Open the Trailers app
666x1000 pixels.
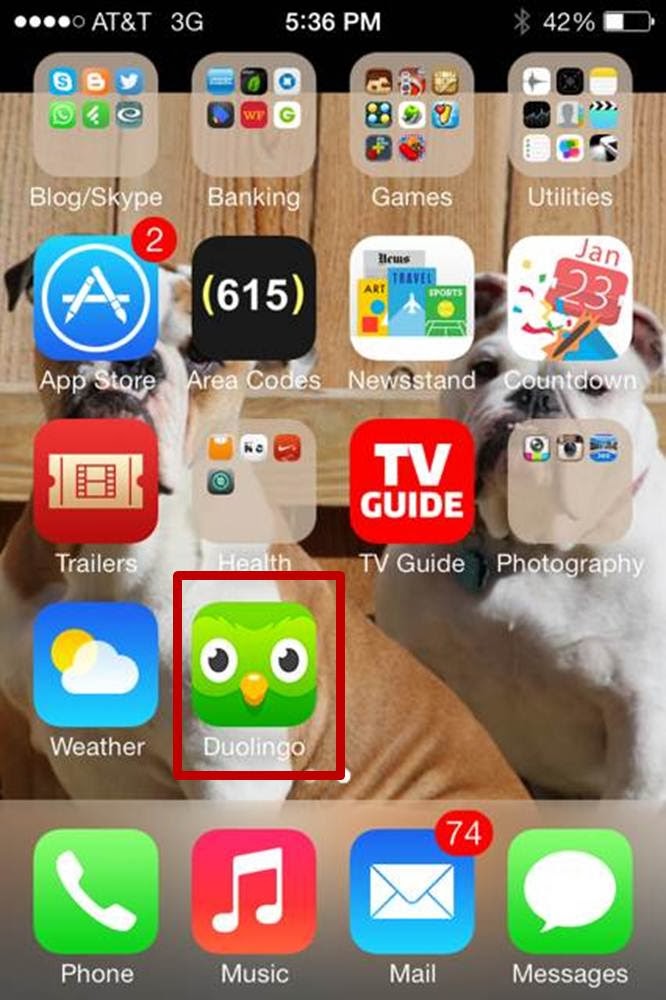pyautogui.click(x=95, y=481)
